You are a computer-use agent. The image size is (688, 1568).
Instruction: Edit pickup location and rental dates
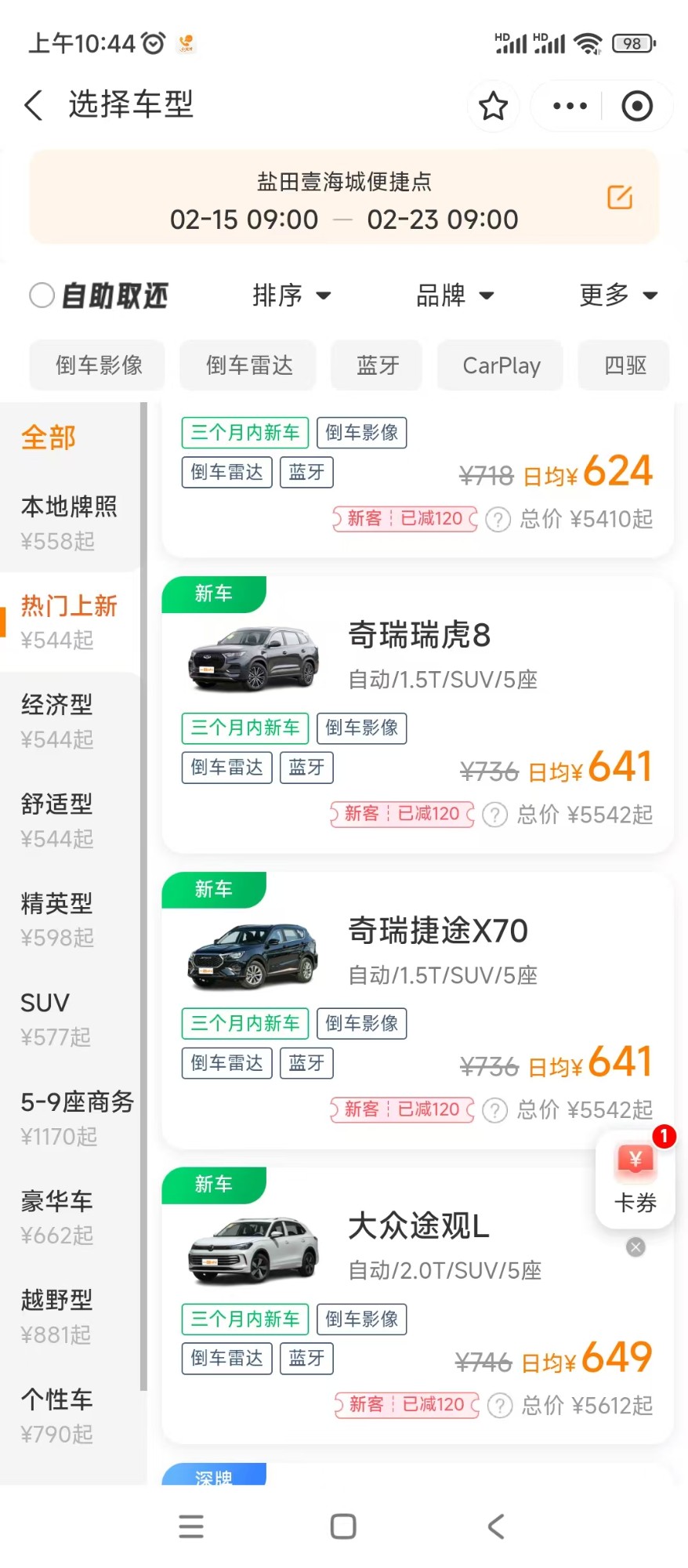point(619,198)
